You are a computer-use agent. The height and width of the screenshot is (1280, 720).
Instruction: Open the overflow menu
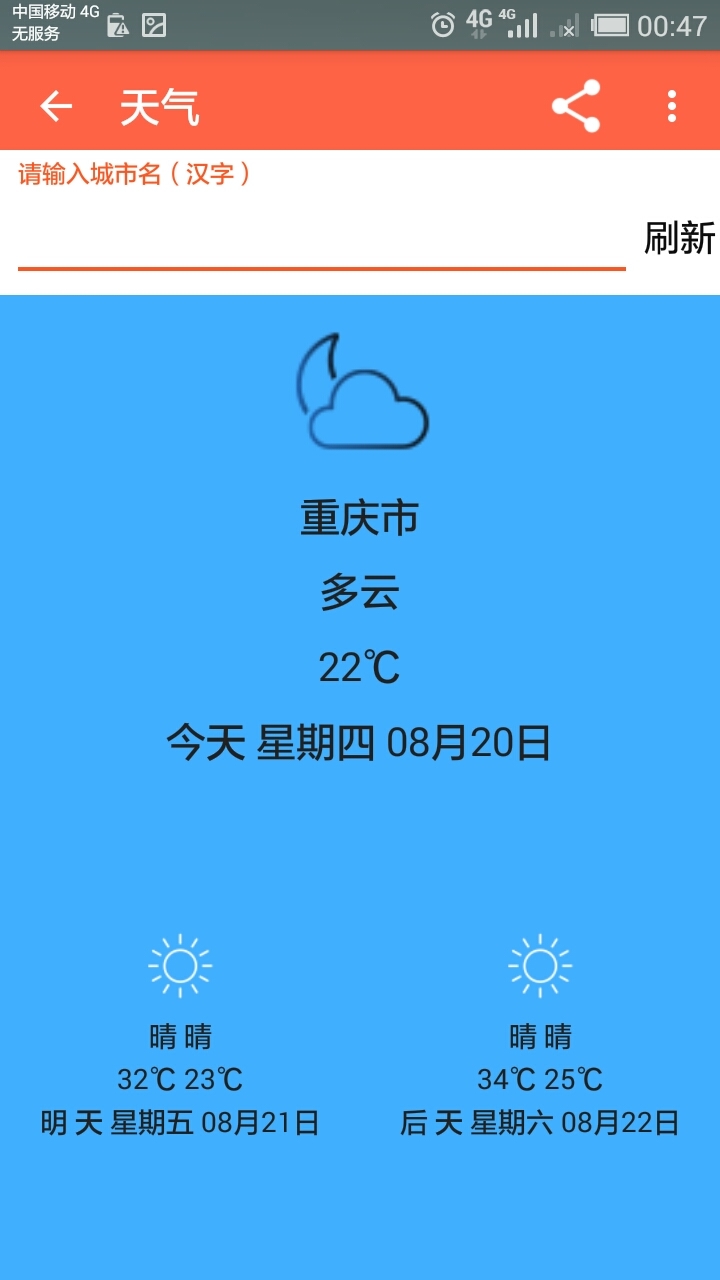pyautogui.click(x=672, y=106)
